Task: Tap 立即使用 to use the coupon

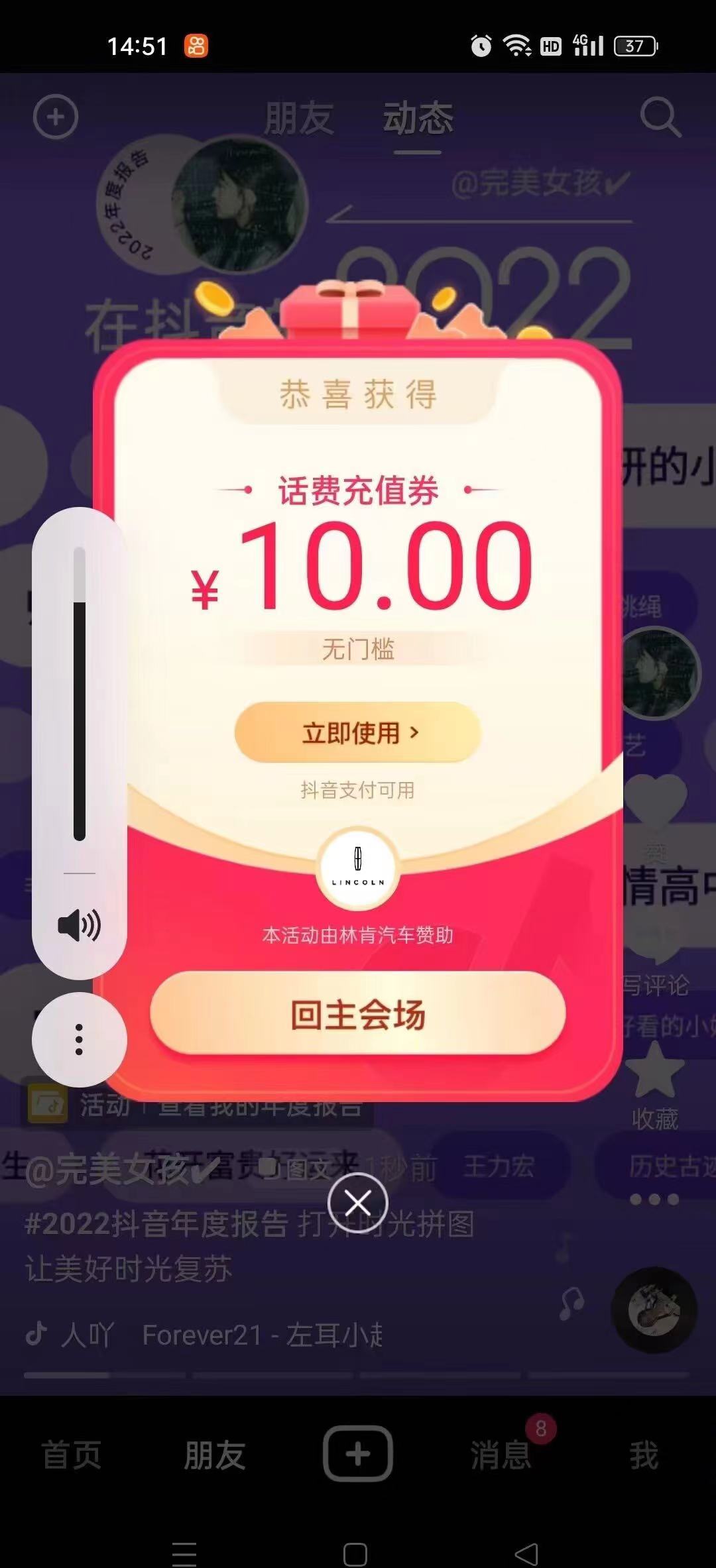Action: tap(358, 733)
